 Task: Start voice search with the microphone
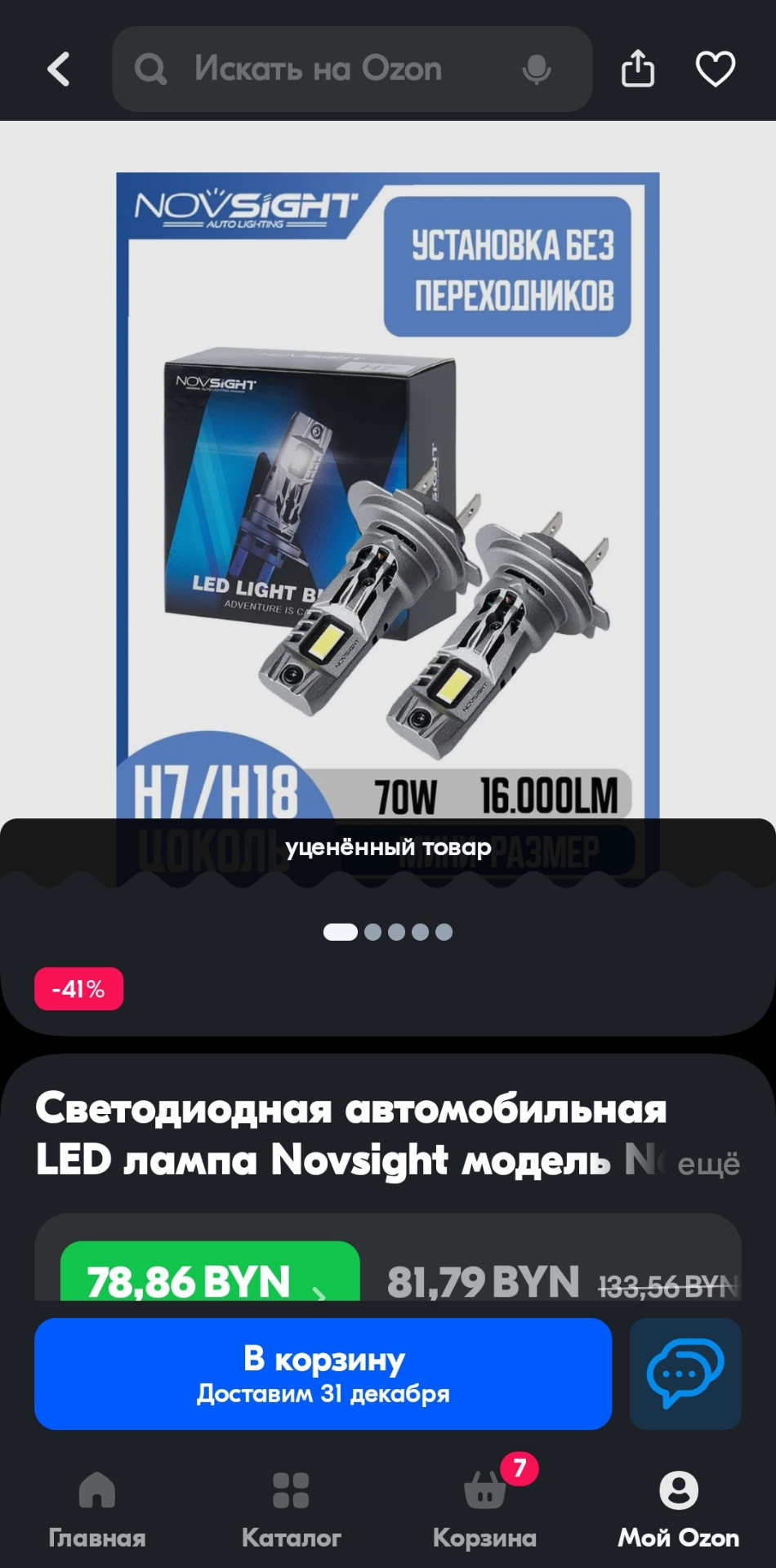[537, 69]
